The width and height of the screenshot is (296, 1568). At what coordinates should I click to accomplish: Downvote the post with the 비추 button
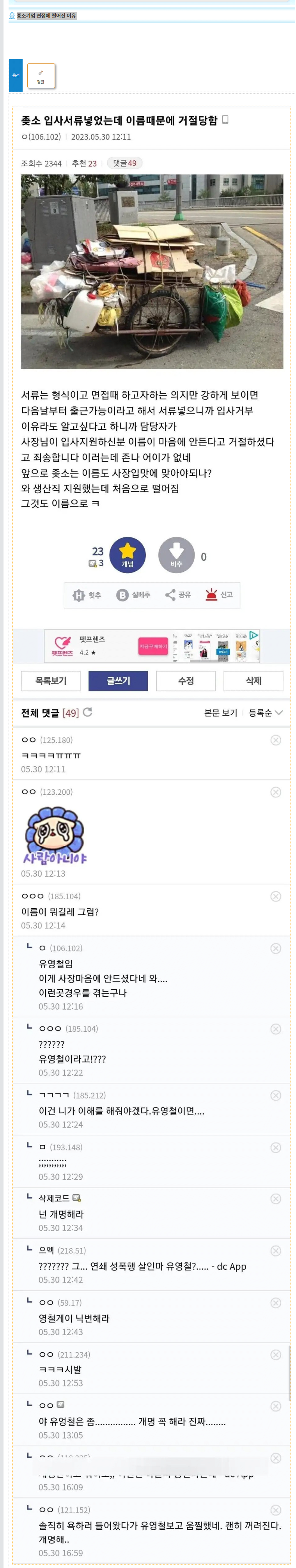pos(176,555)
